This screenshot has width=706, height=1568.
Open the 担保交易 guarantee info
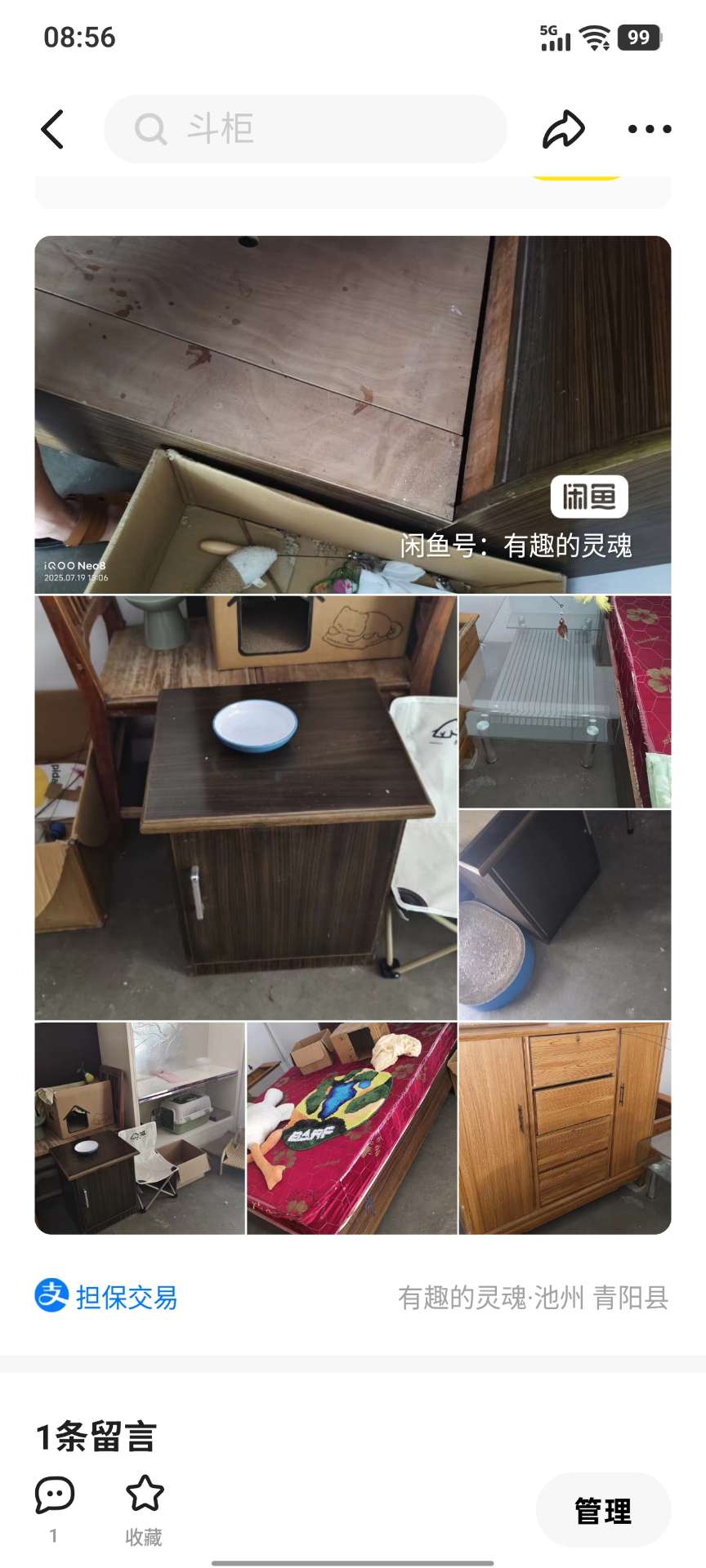[107, 1297]
